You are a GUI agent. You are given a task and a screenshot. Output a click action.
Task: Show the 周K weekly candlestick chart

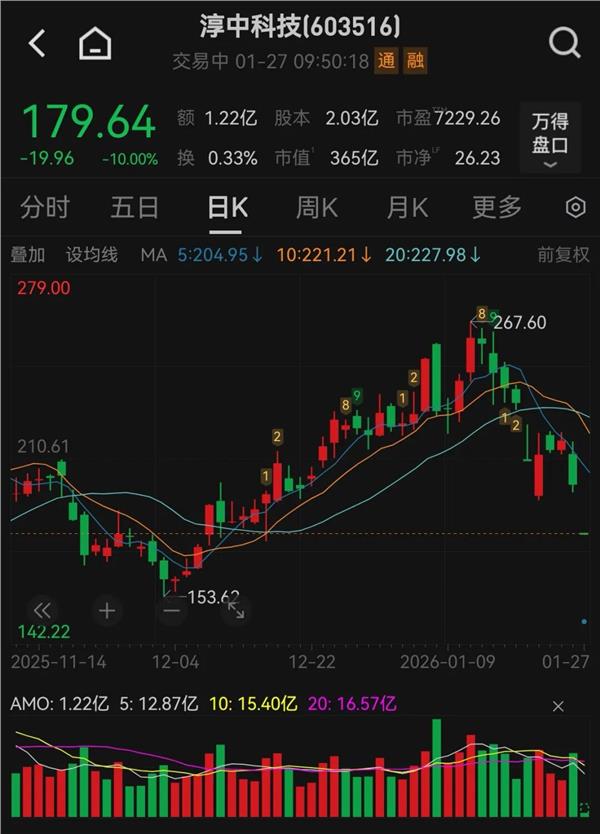coord(317,207)
